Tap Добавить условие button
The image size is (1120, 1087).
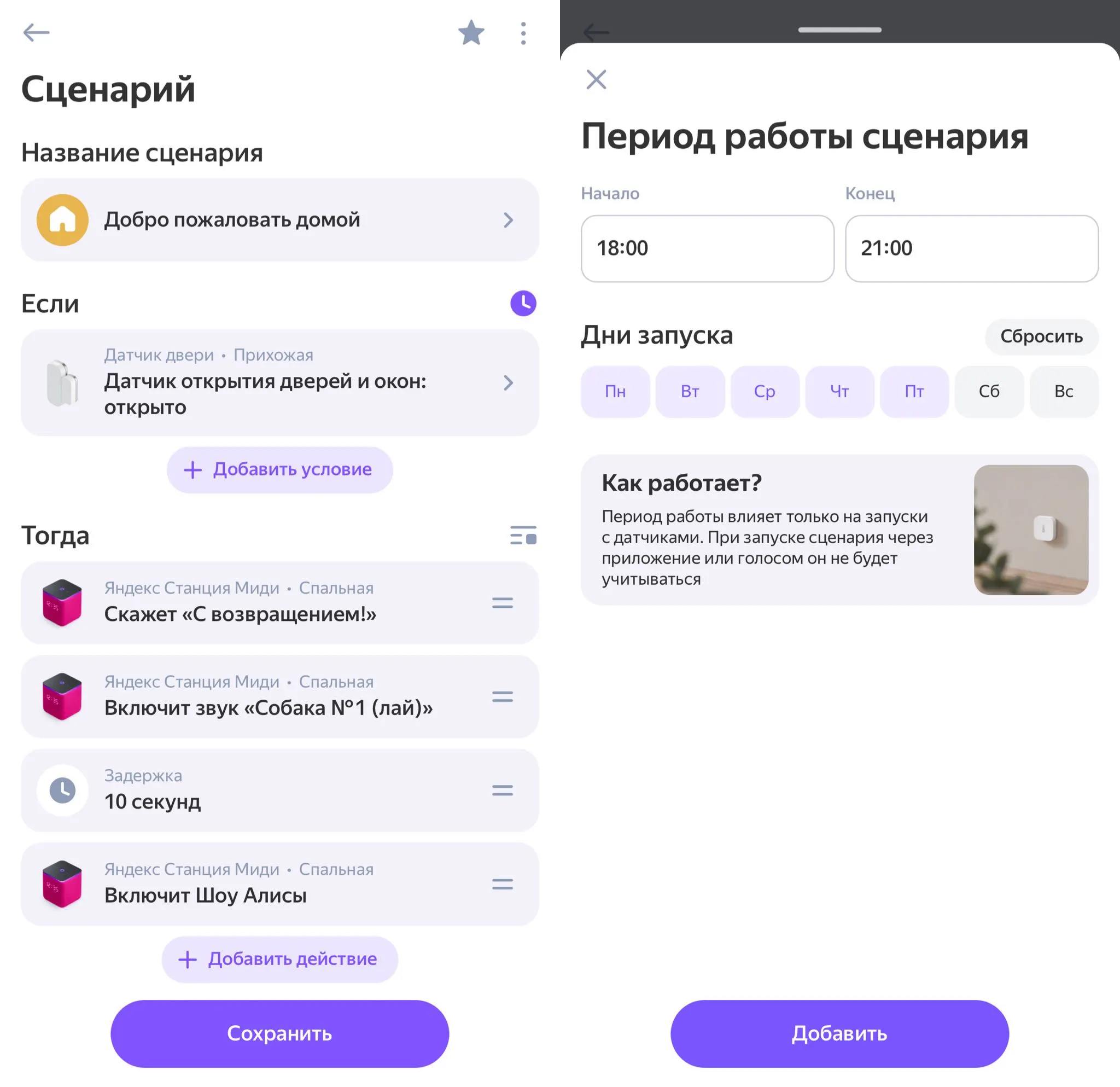coord(279,470)
